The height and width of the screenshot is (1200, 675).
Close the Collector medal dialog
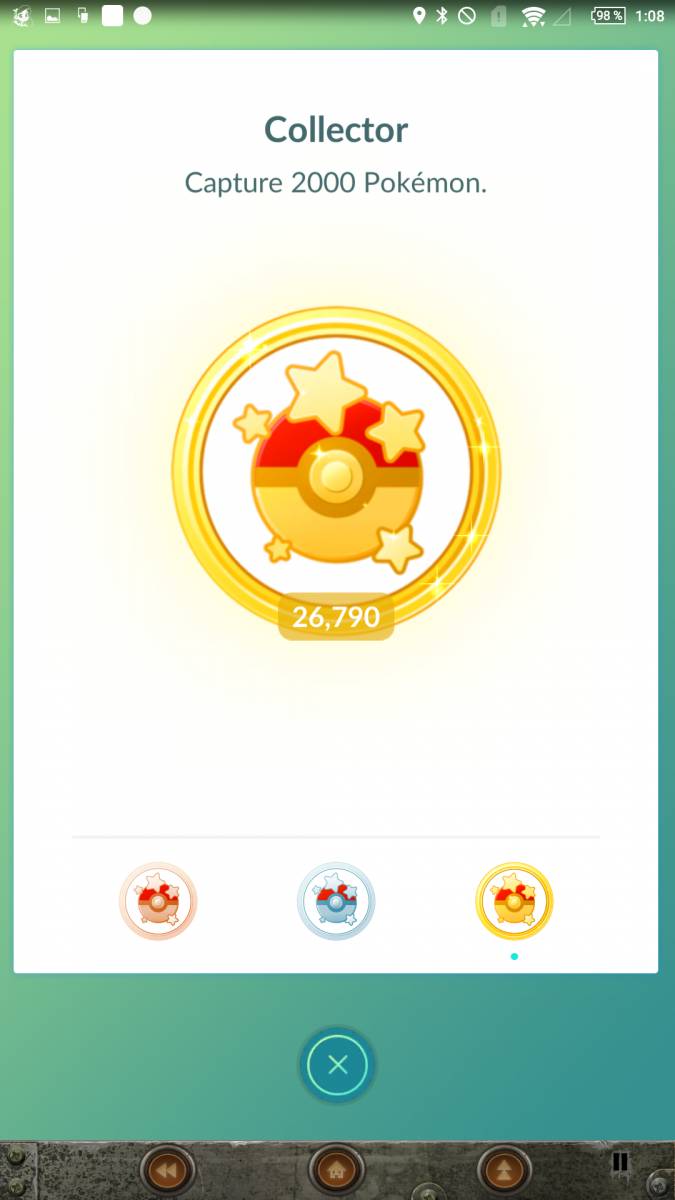(x=337, y=1064)
